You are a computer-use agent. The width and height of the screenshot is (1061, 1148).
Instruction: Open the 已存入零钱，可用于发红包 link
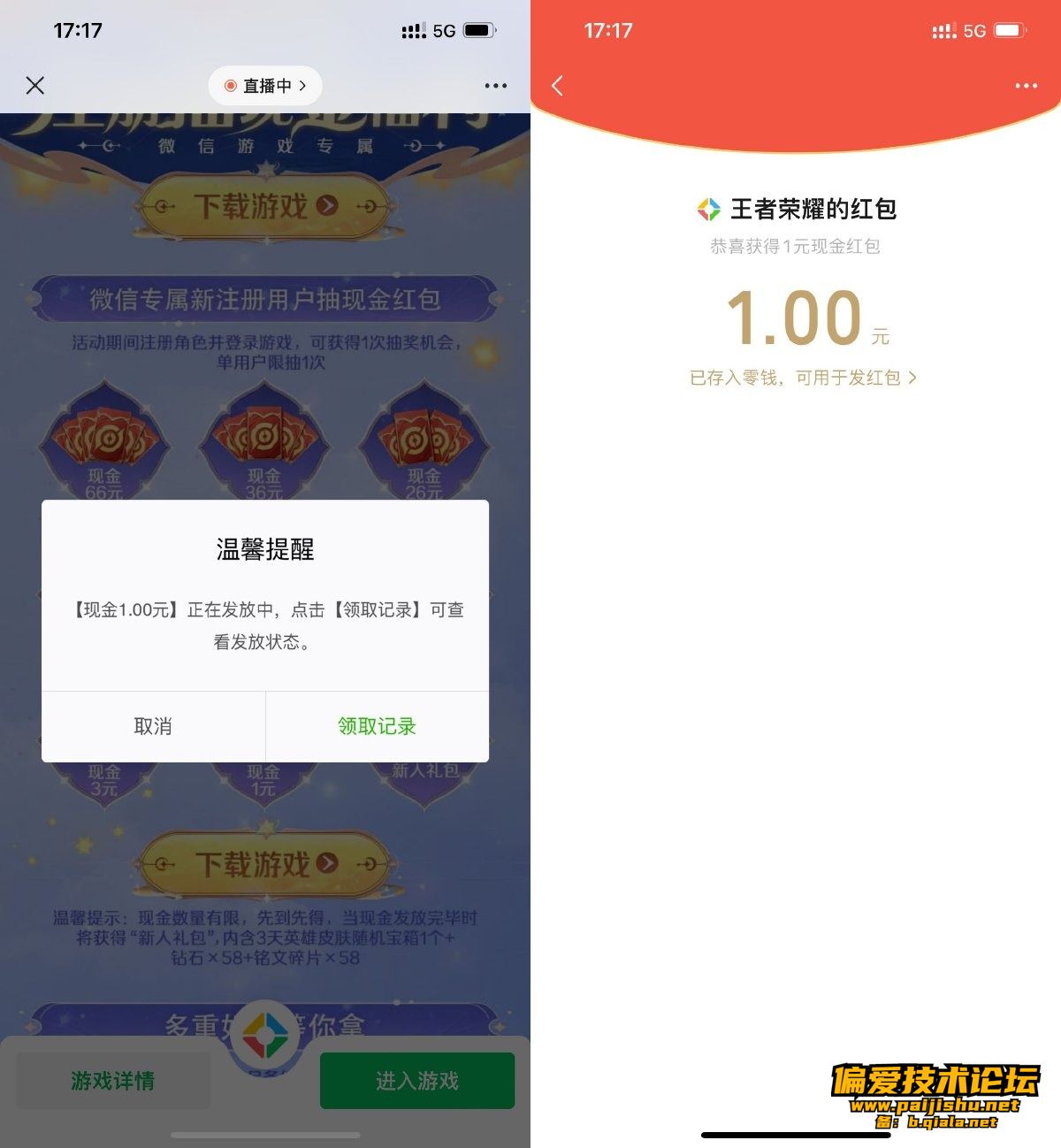pos(803,378)
